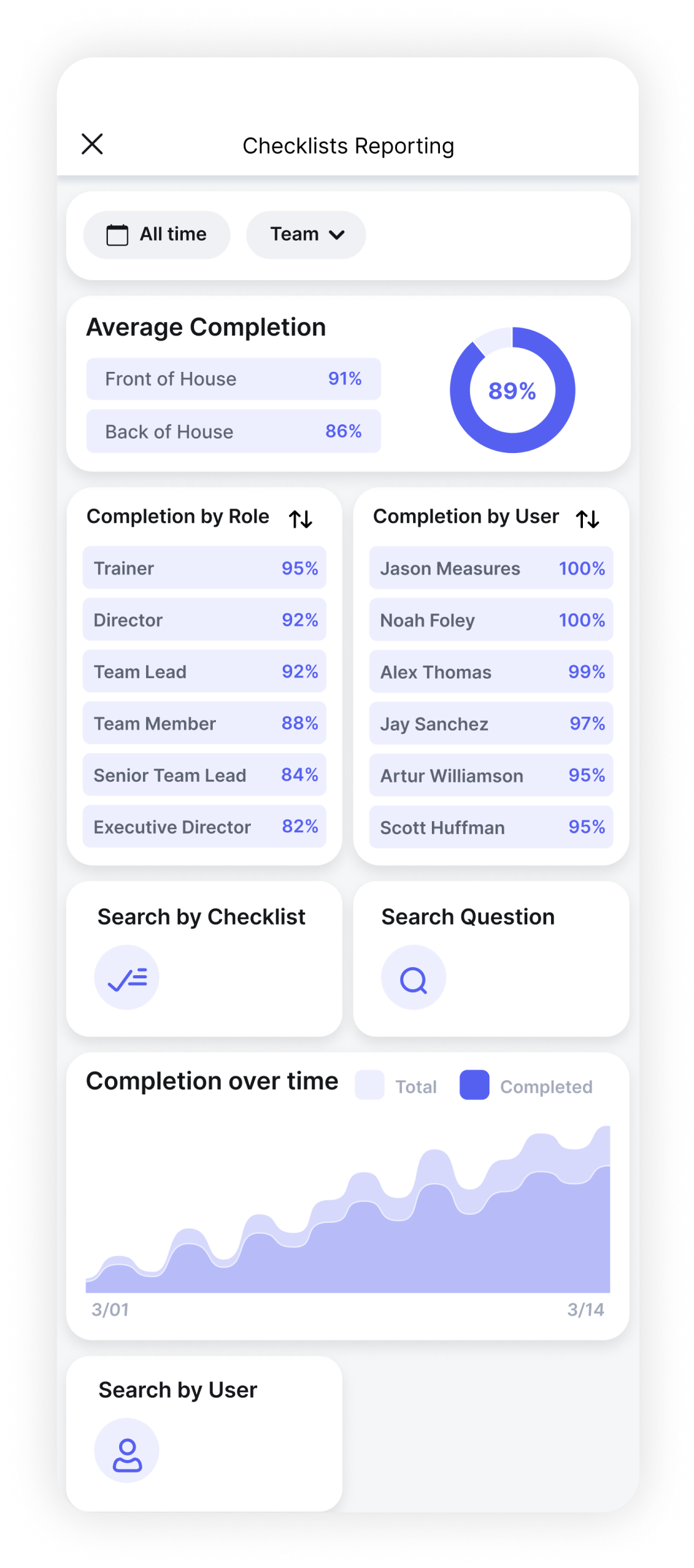This screenshot has width=694, height=1568.
Task: Sort the Completion by Role list
Action: coord(300,519)
